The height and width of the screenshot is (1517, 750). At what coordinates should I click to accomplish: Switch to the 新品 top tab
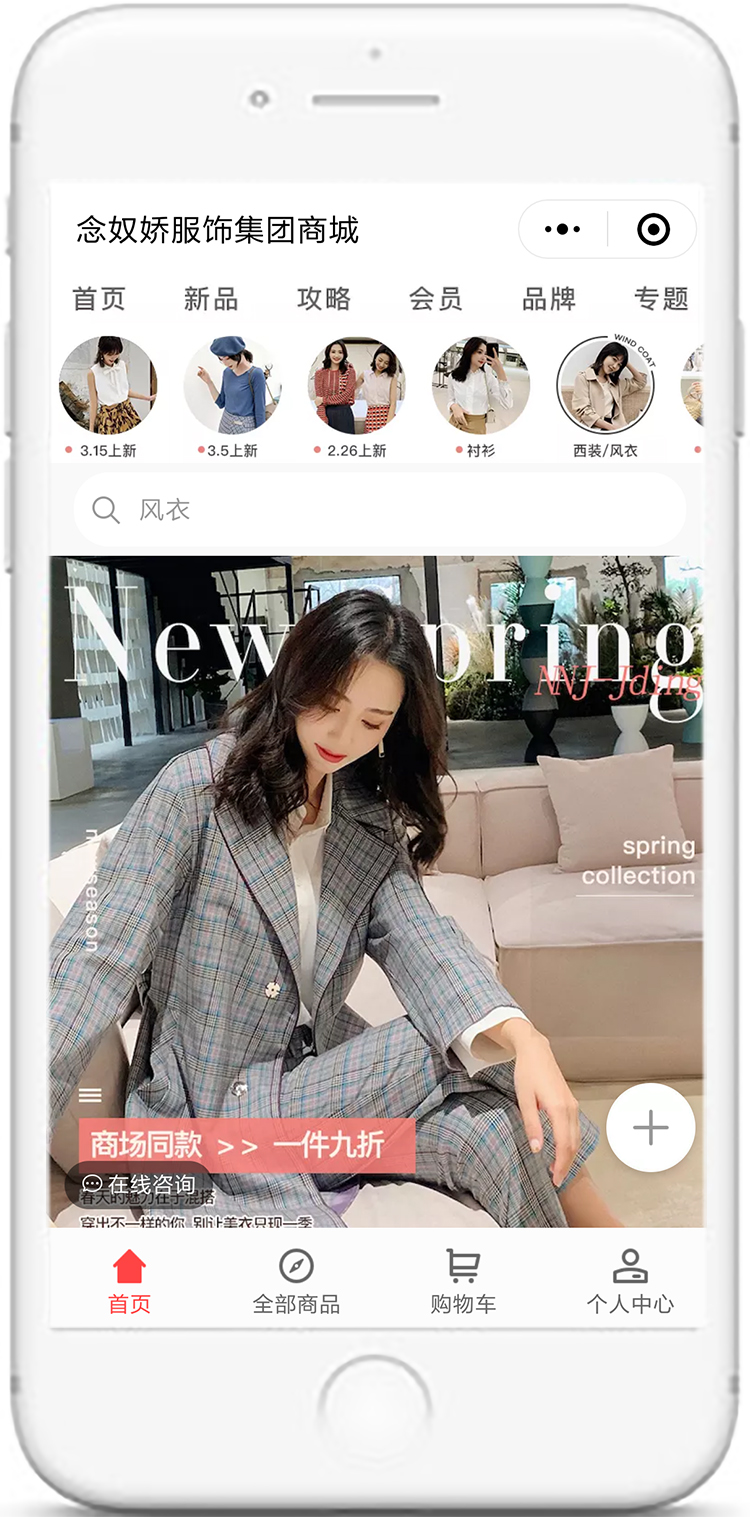click(x=211, y=298)
